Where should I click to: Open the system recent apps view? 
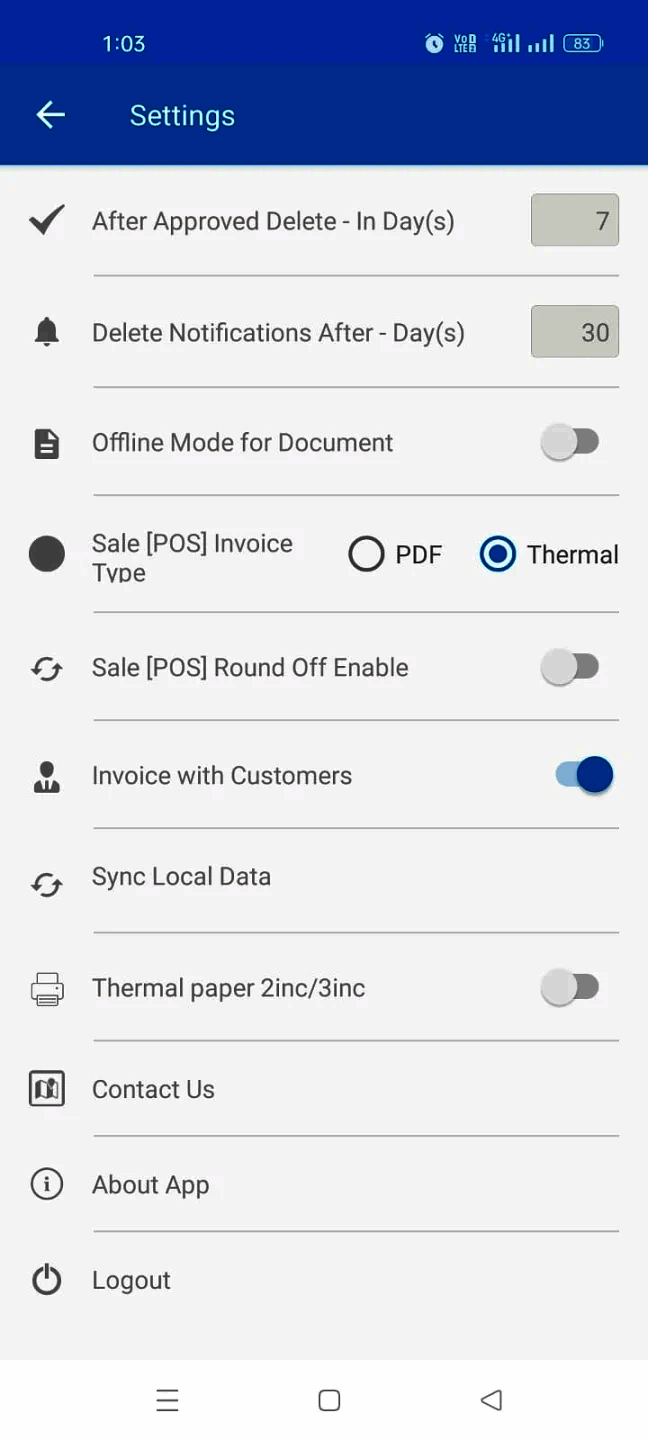(x=167, y=1400)
